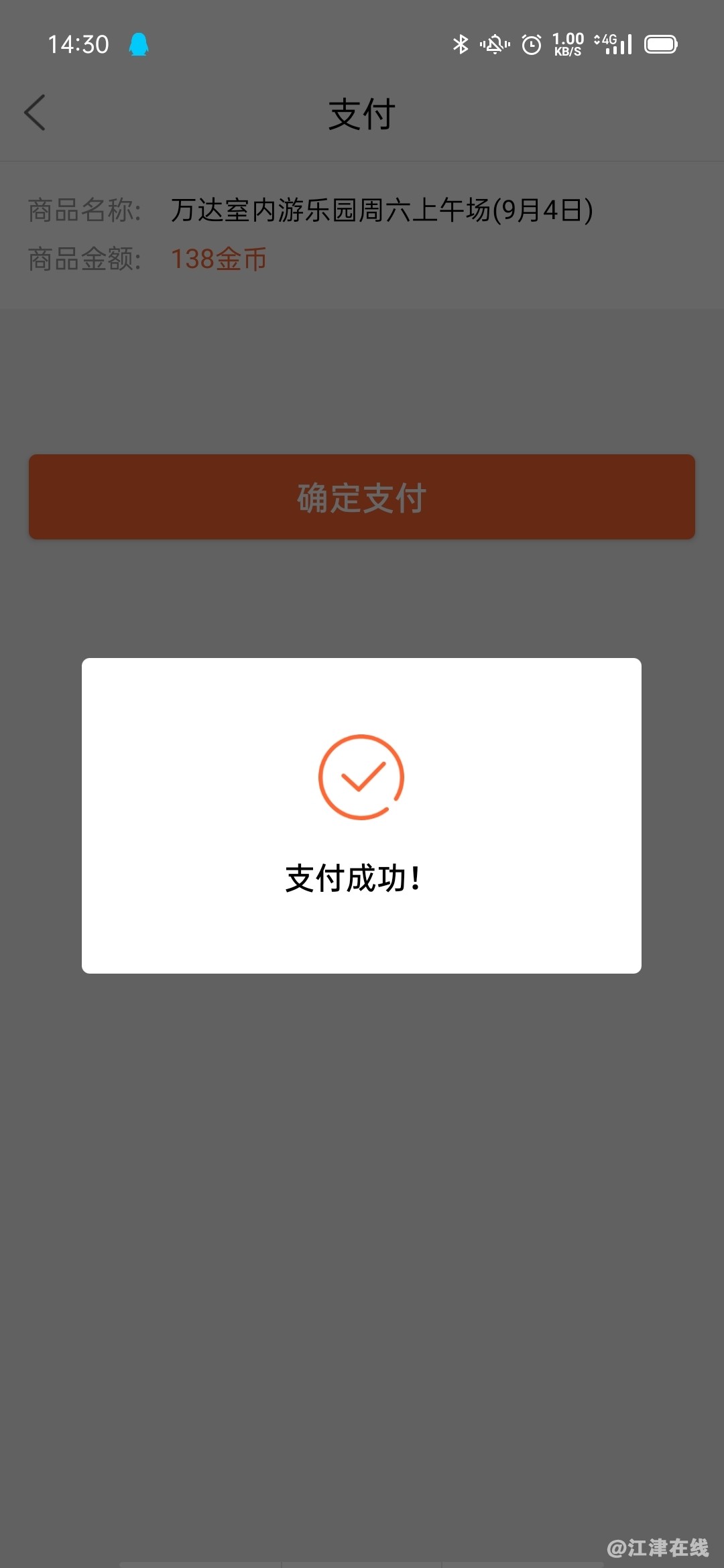Go back from the 支付 page

coord(35,113)
